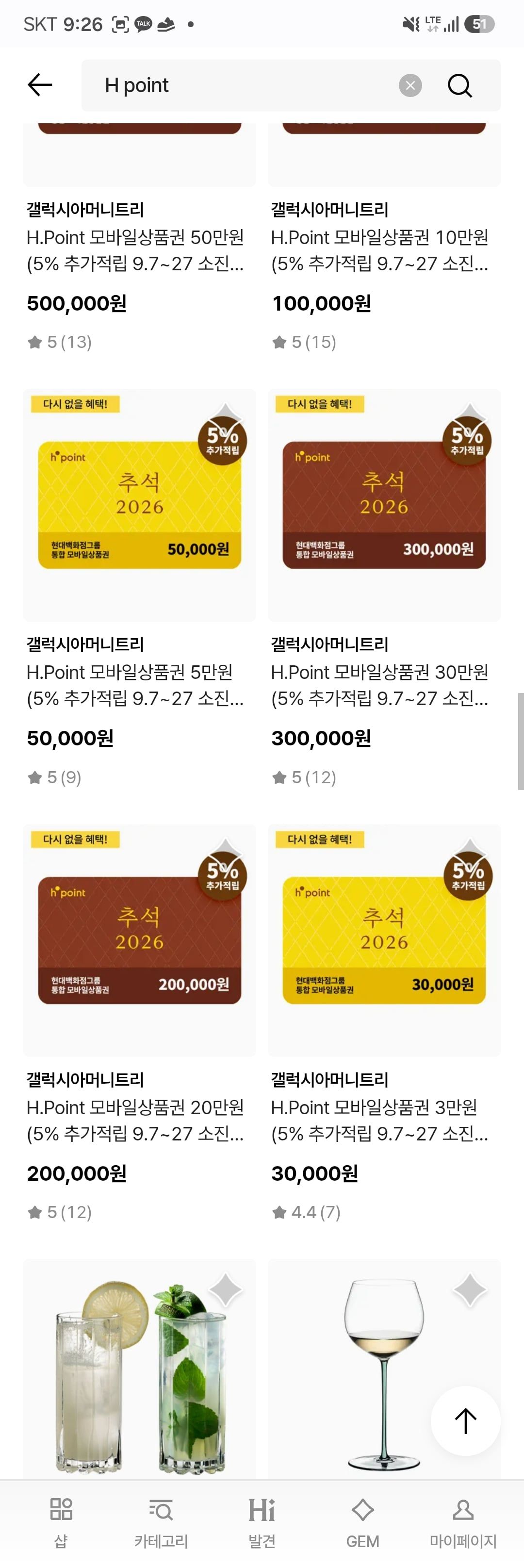The width and height of the screenshot is (524, 1568).
Task: Switch to the 카테고리 tab
Action: coord(161,1523)
